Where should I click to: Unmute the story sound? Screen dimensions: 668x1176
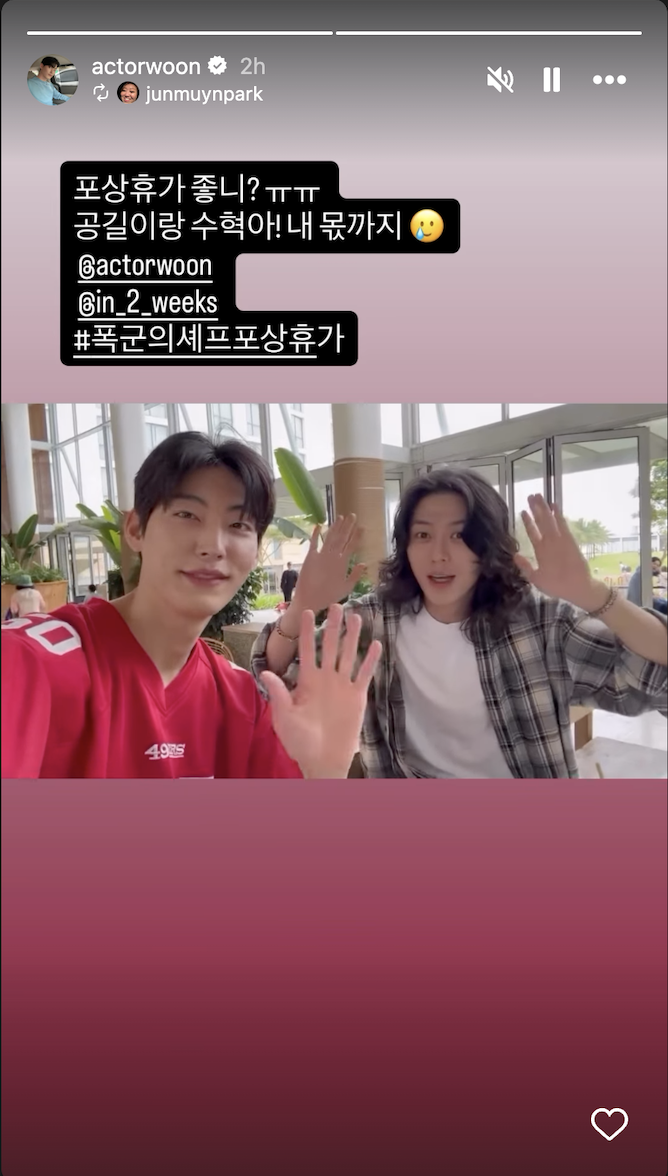[x=500, y=80]
